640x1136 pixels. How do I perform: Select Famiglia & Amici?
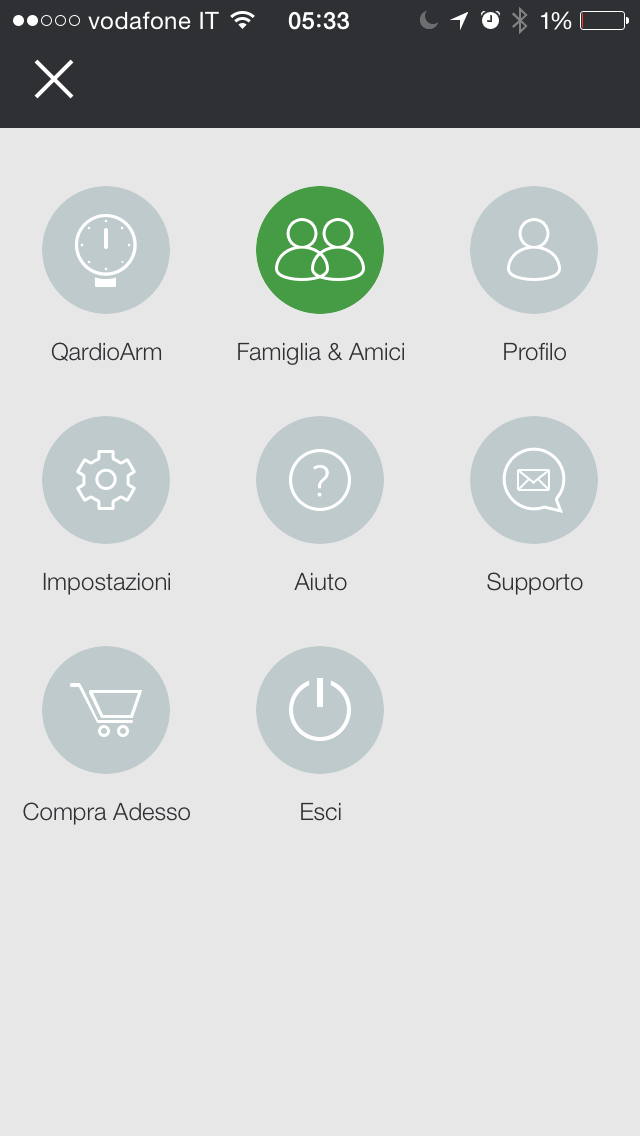(320, 250)
